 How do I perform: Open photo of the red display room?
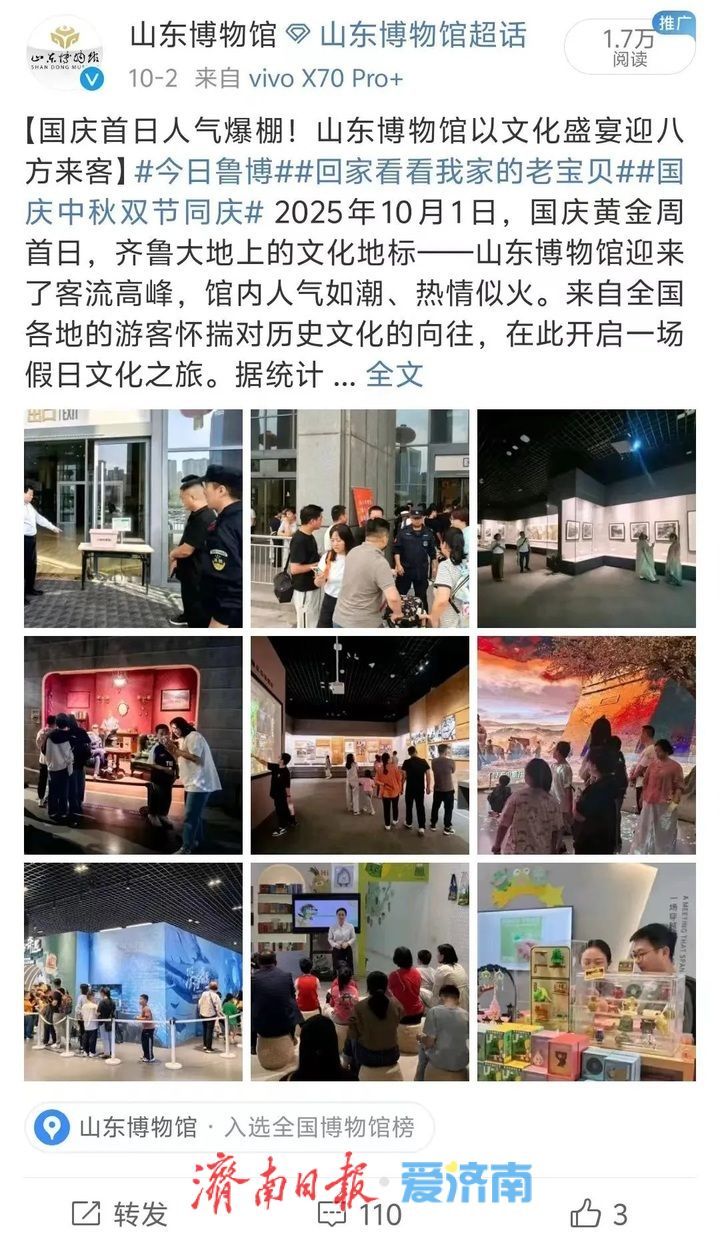tap(133, 745)
